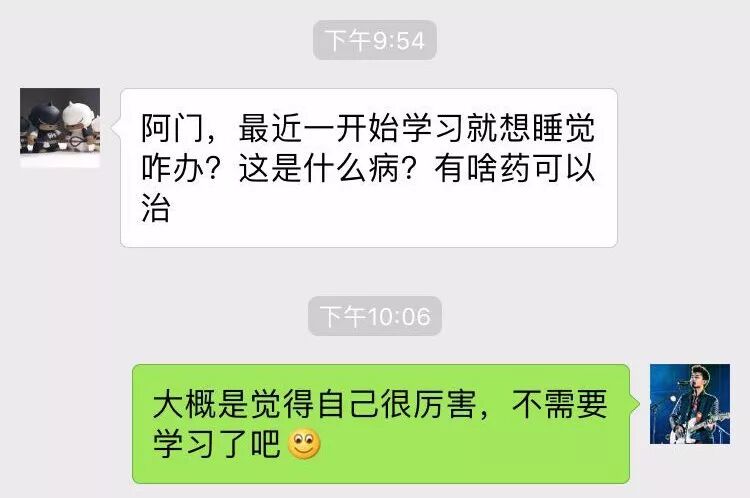
Task: Open the guitarist avatar profile
Action: click(689, 404)
